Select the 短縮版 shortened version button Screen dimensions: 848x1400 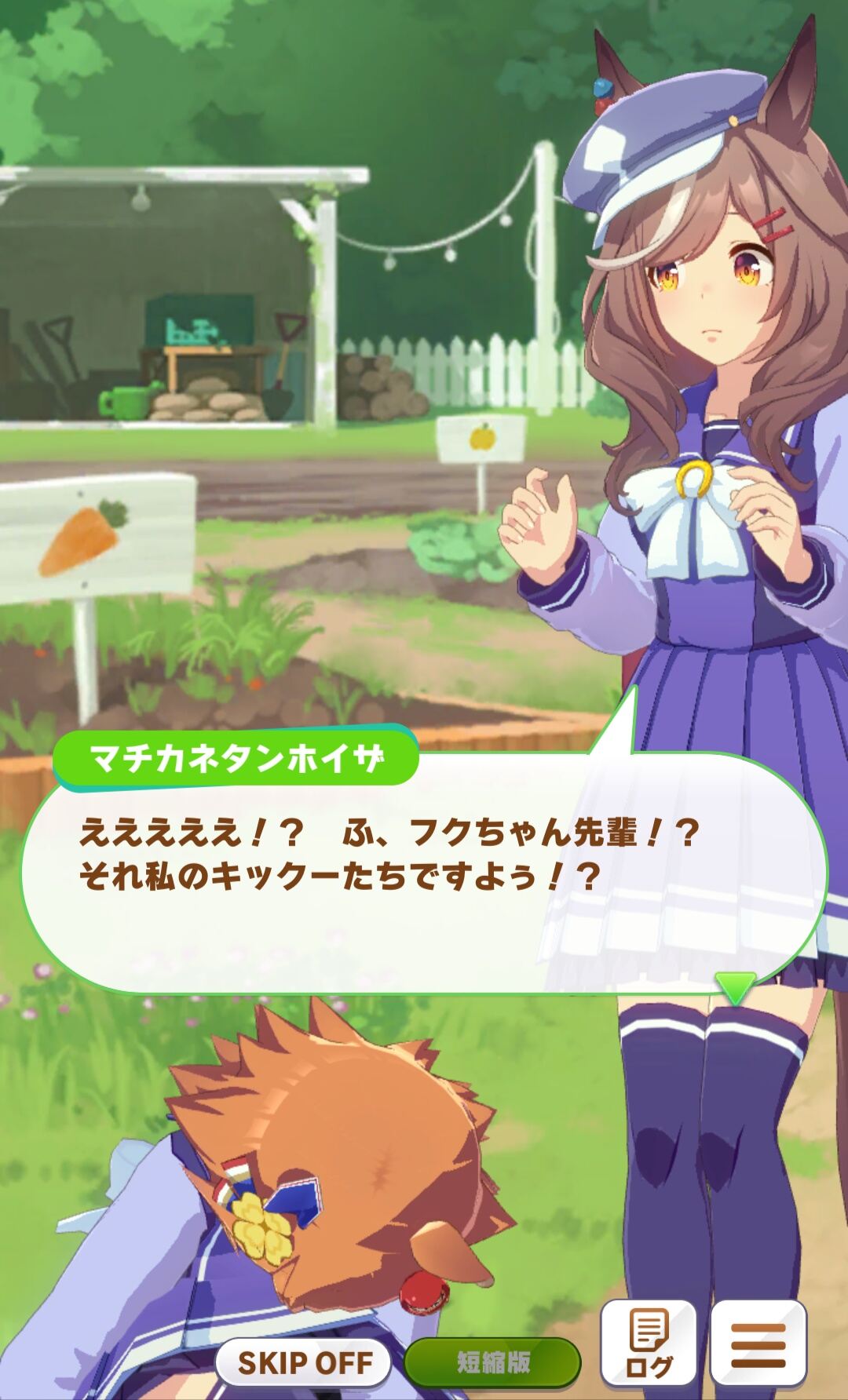pos(493,1362)
